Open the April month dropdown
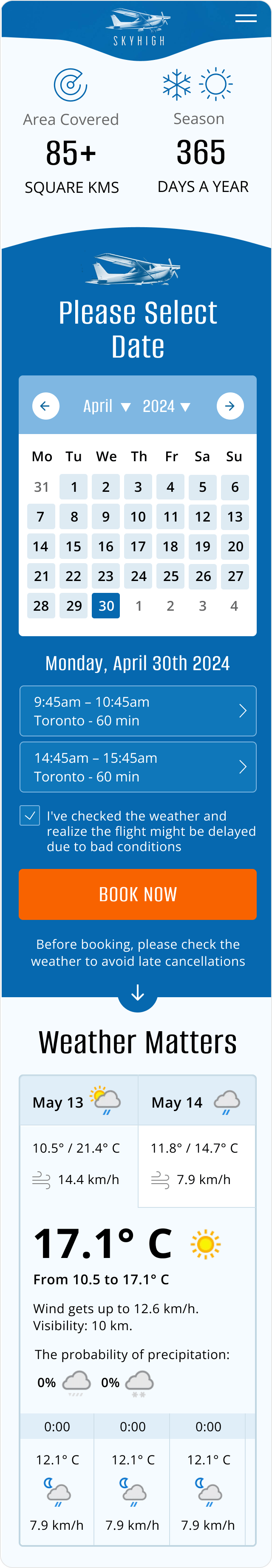 (107, 406)
